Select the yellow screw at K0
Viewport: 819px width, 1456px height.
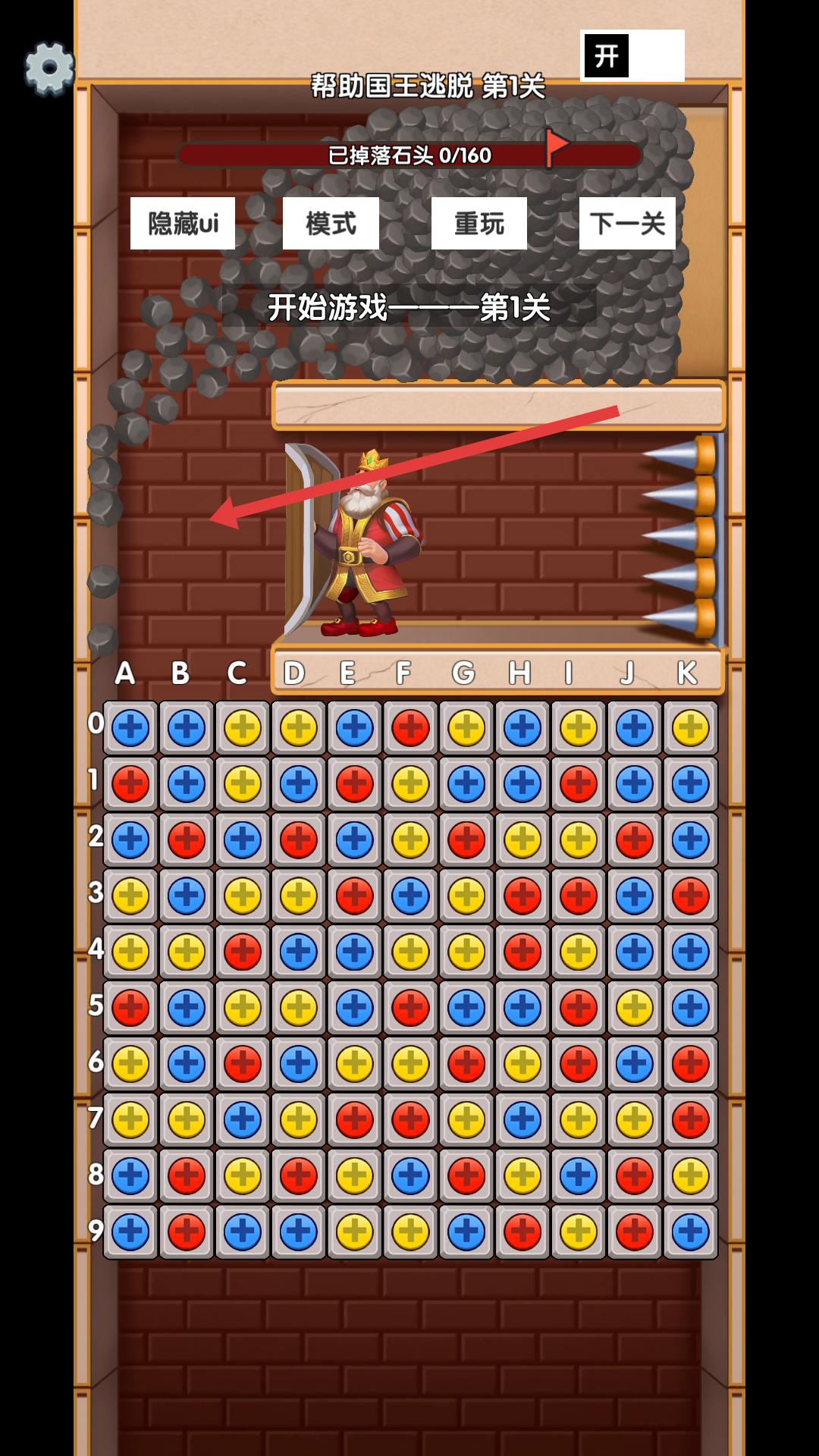690,728
